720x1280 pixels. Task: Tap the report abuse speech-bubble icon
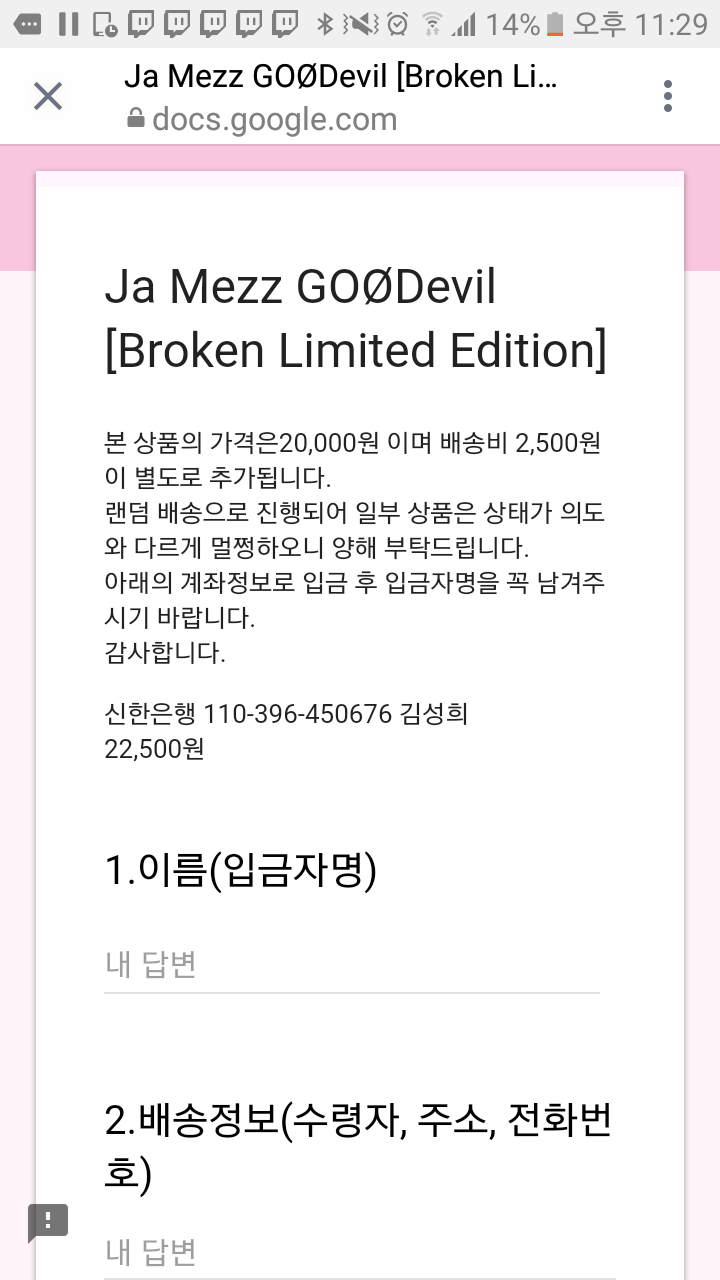click(x=47, y=1222)
